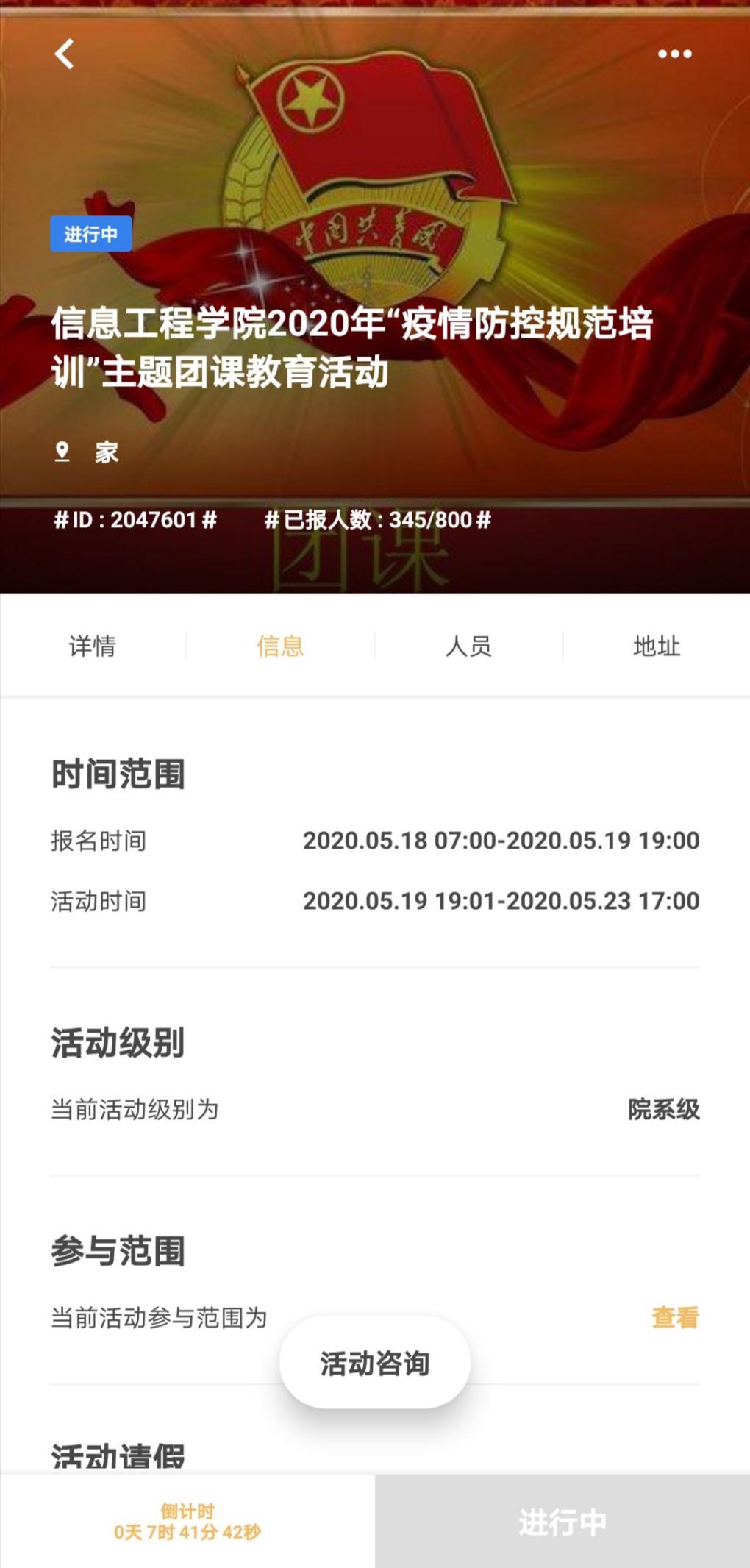
Task: Open the three-dot overflow menu
Action: coord(674,54)
